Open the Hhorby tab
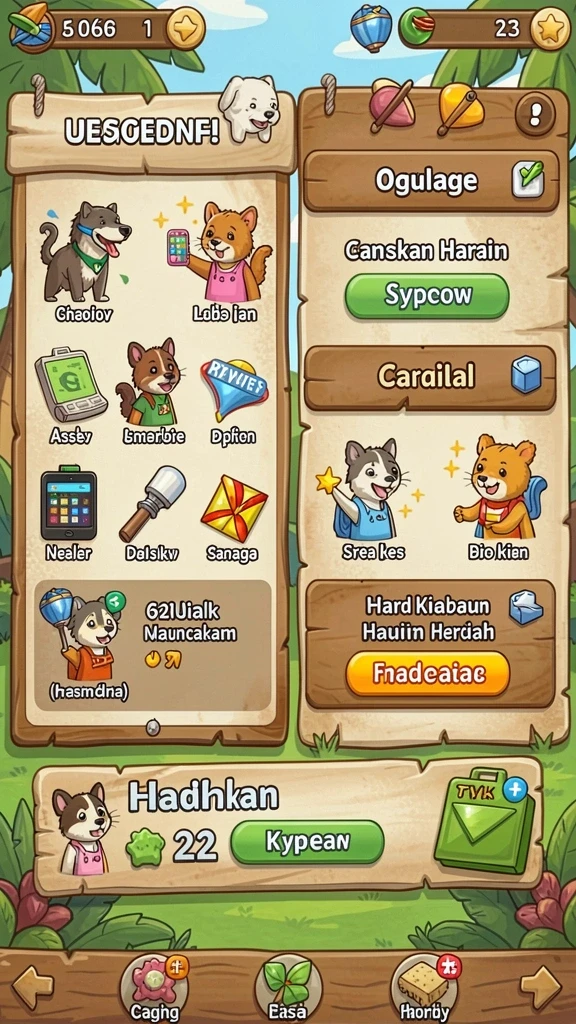576x1024 pixels. click(424, 986)
